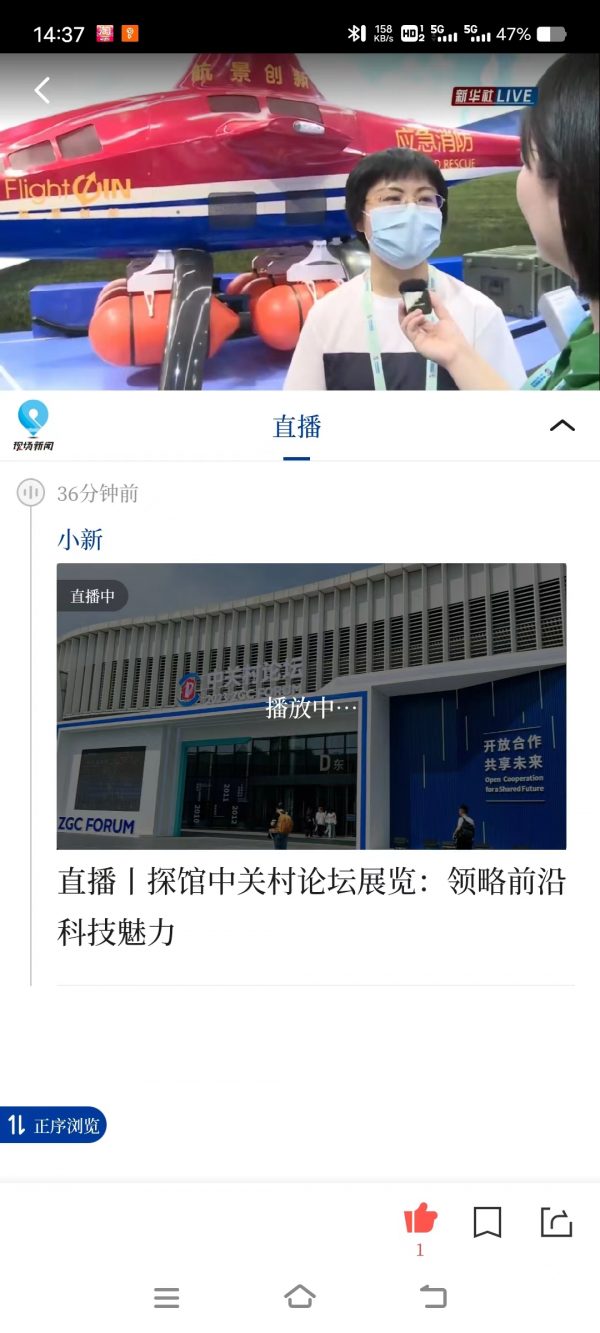Tap the live video player
Viewport: 600px width, 1333px height.
click(x=300, y=222)
